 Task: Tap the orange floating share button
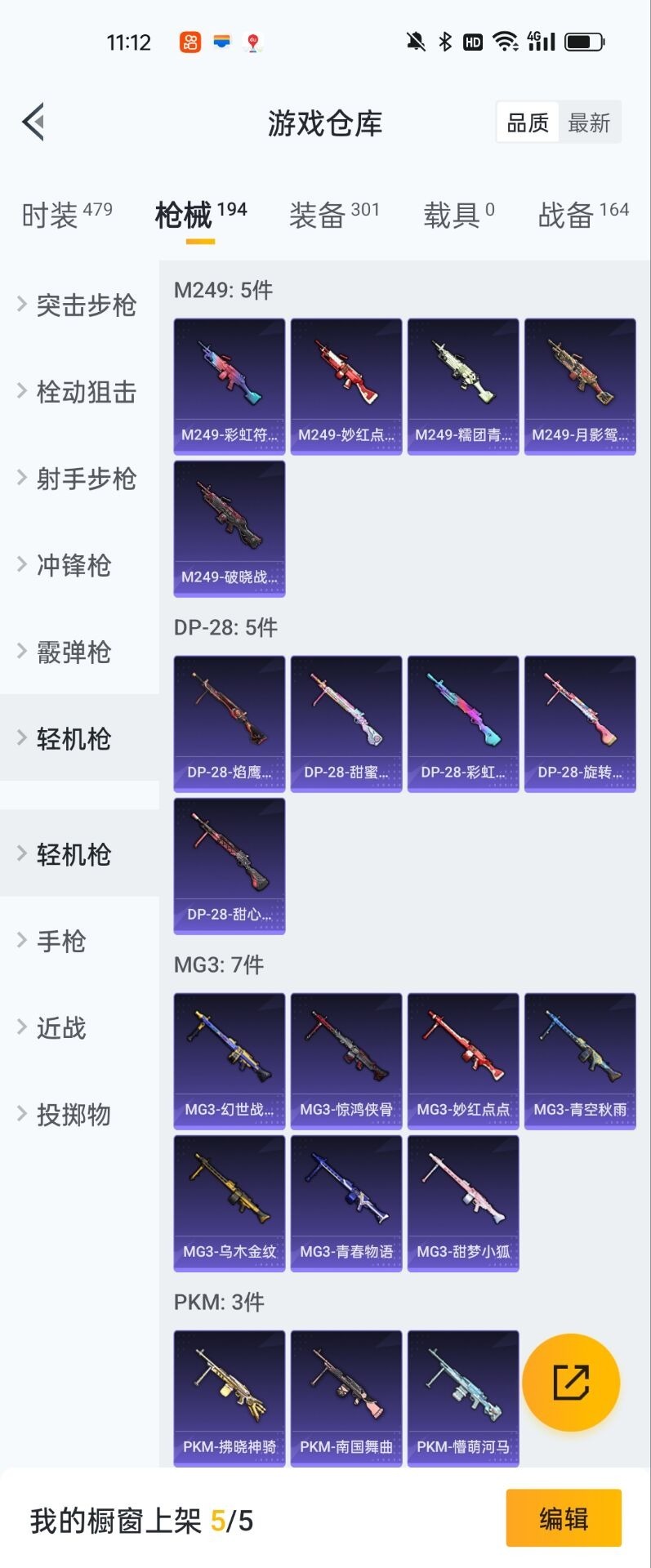click(571, 1383)
